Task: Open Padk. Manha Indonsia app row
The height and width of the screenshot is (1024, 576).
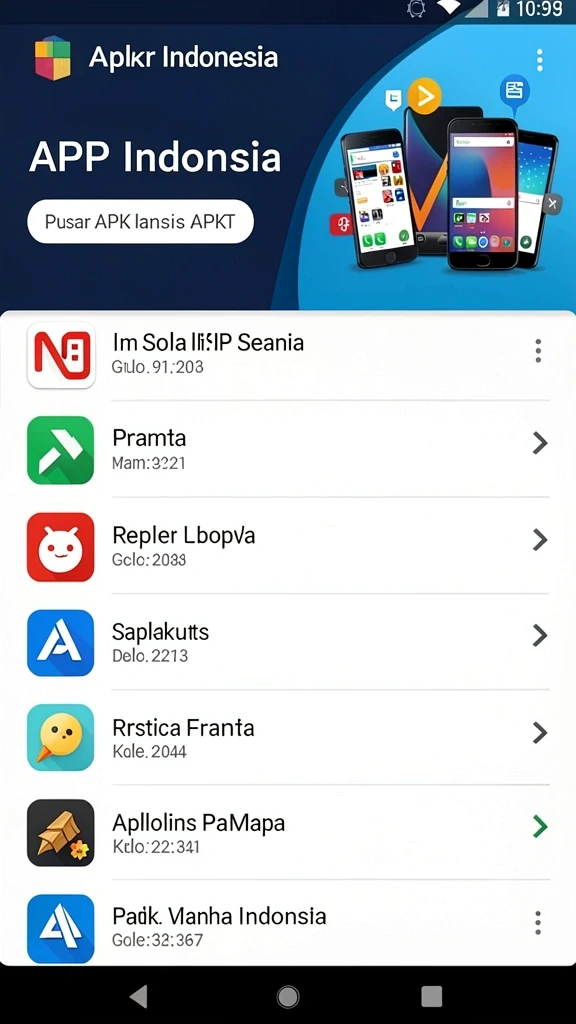Action: (288, 923)
